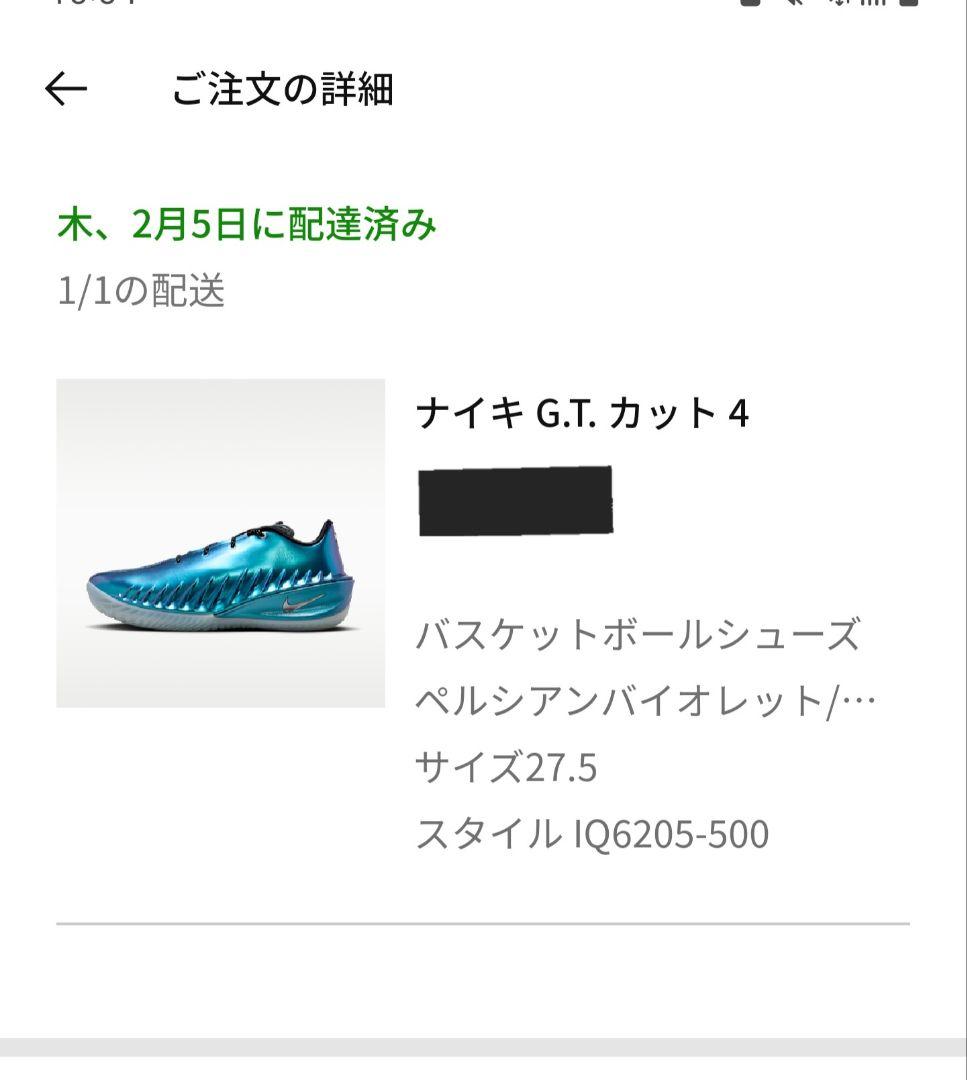Open the 木、2月5日に配達済み delivery status
The width and height of the screenshot is (967, 1080).
coord(247,225)
